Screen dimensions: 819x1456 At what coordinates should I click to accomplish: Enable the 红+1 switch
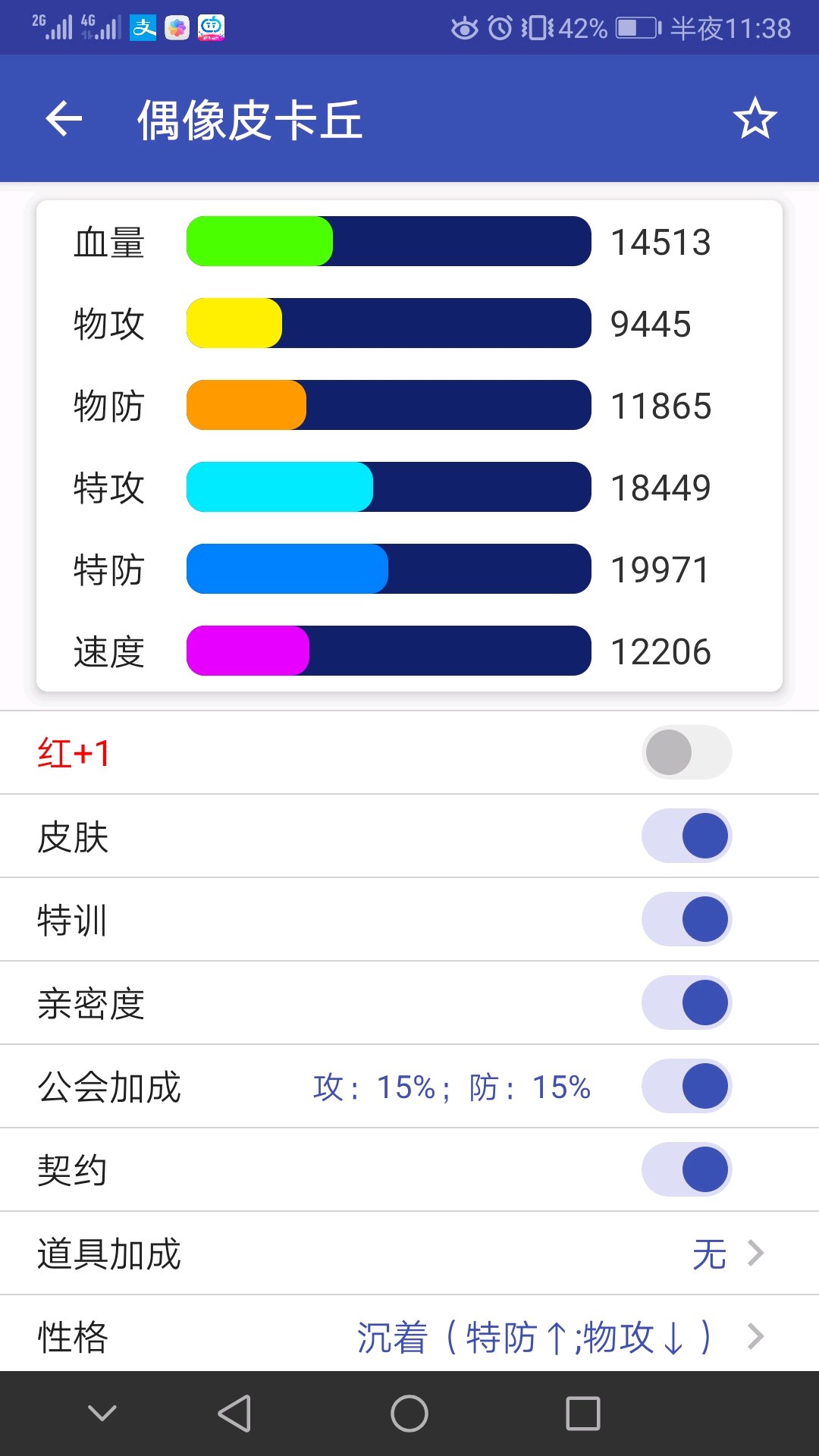pos(687,752)
